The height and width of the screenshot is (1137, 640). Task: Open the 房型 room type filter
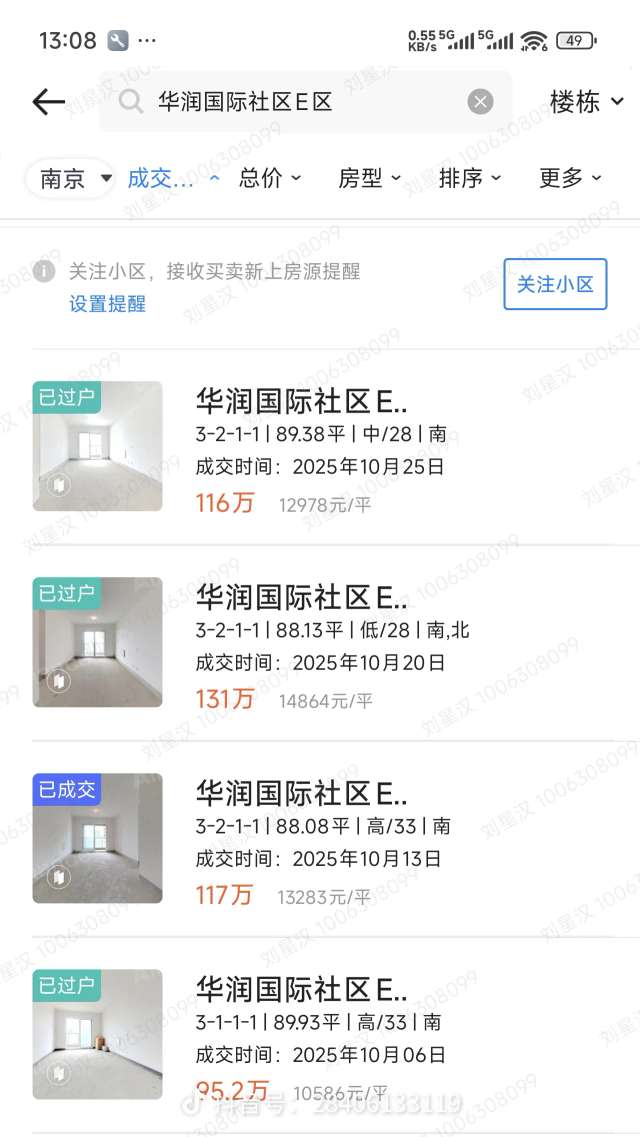point(369,179)
